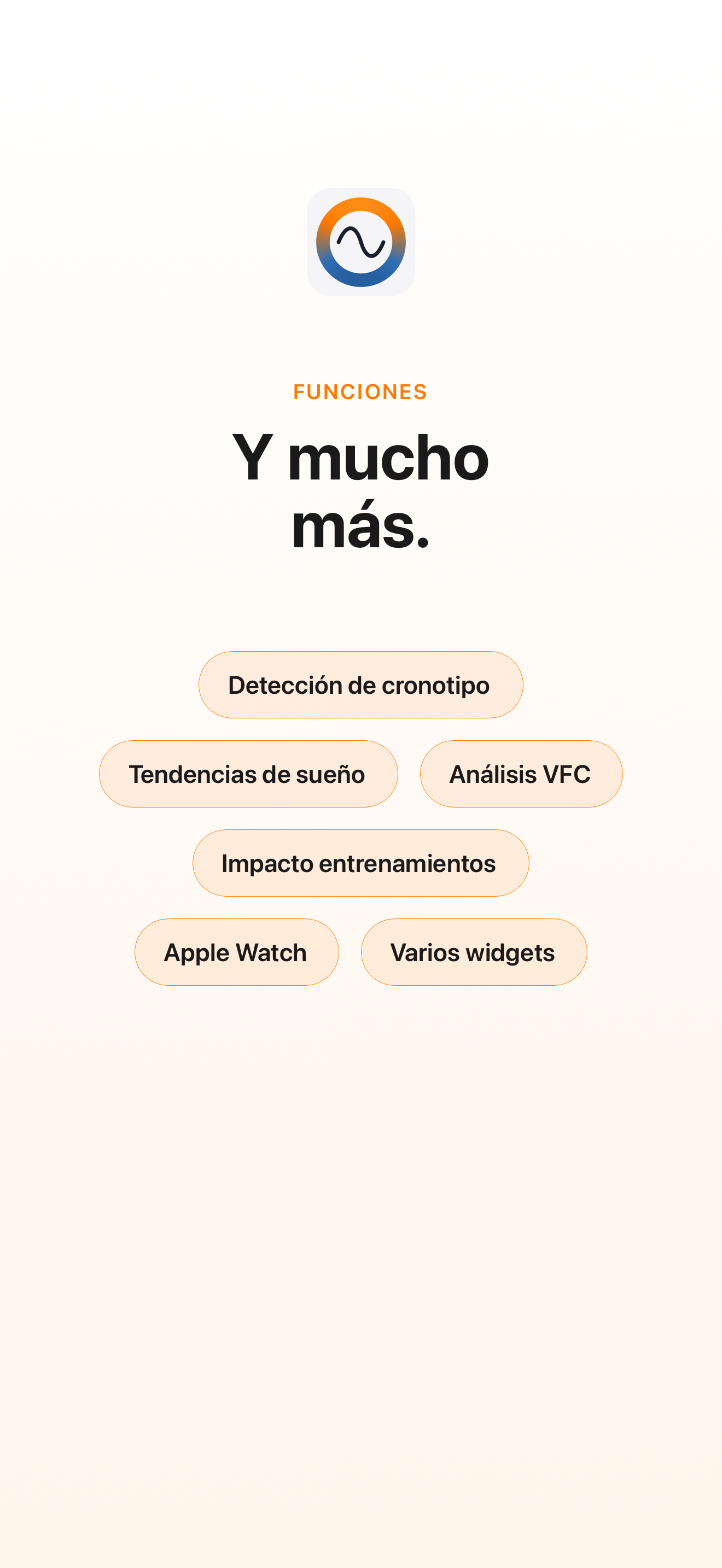This screenshot has width=722, height=1568.
Task: Click the Varios widgets pill
Action: click(474, 952)
